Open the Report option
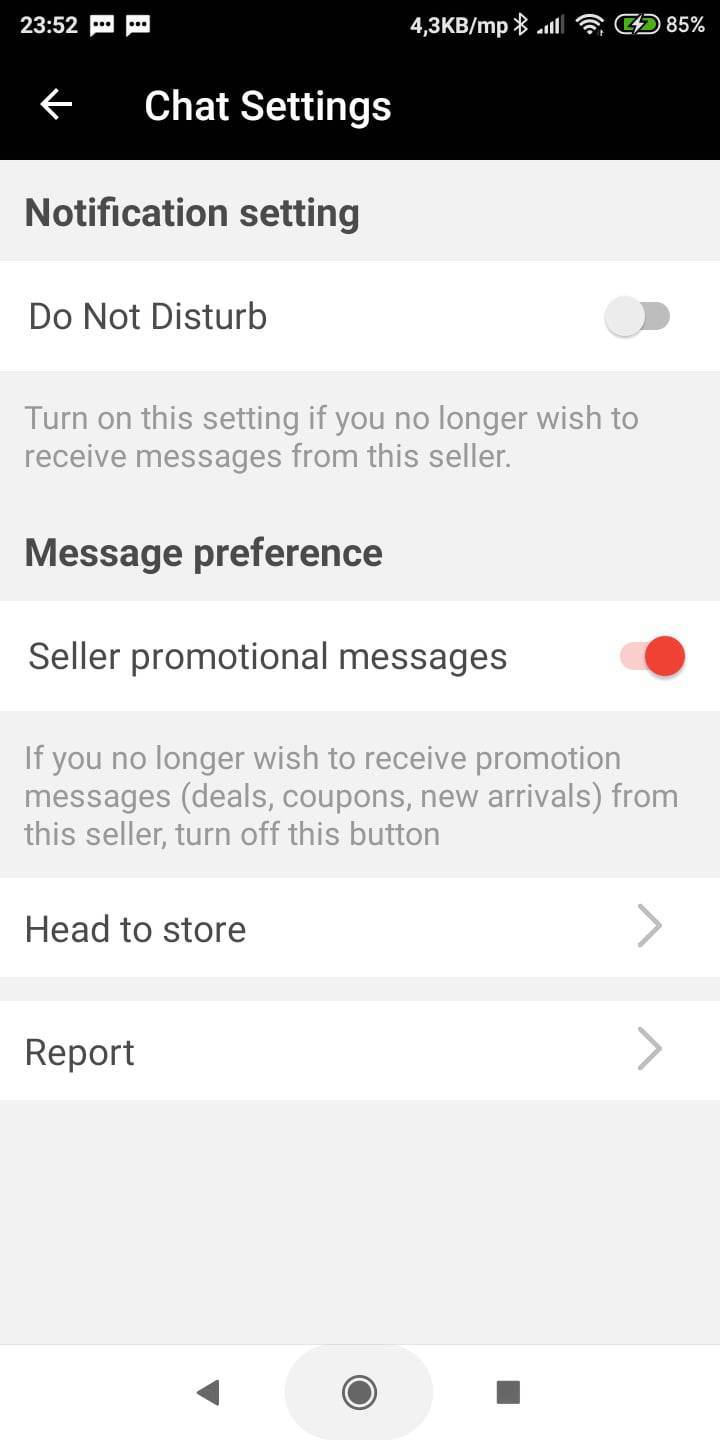 [360, 1051]
